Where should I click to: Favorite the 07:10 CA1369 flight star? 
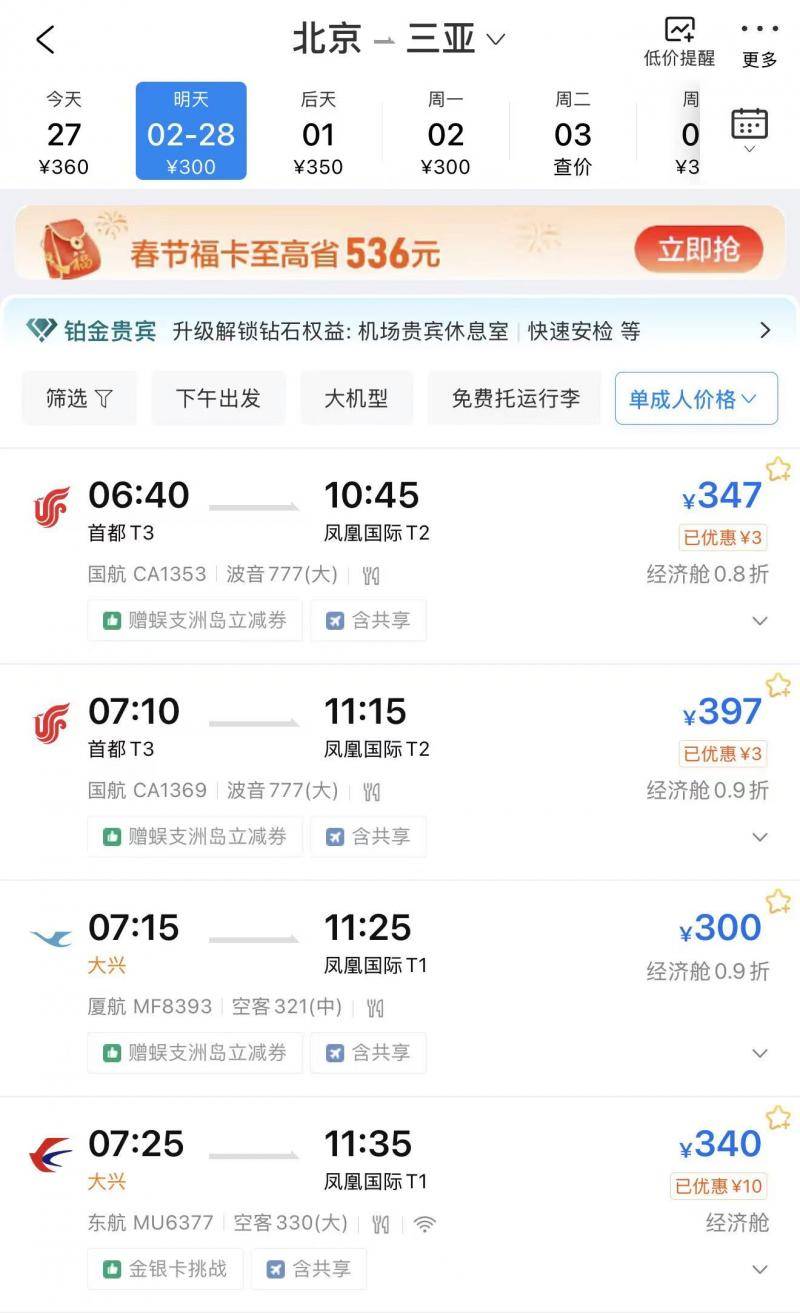[778, 685]
